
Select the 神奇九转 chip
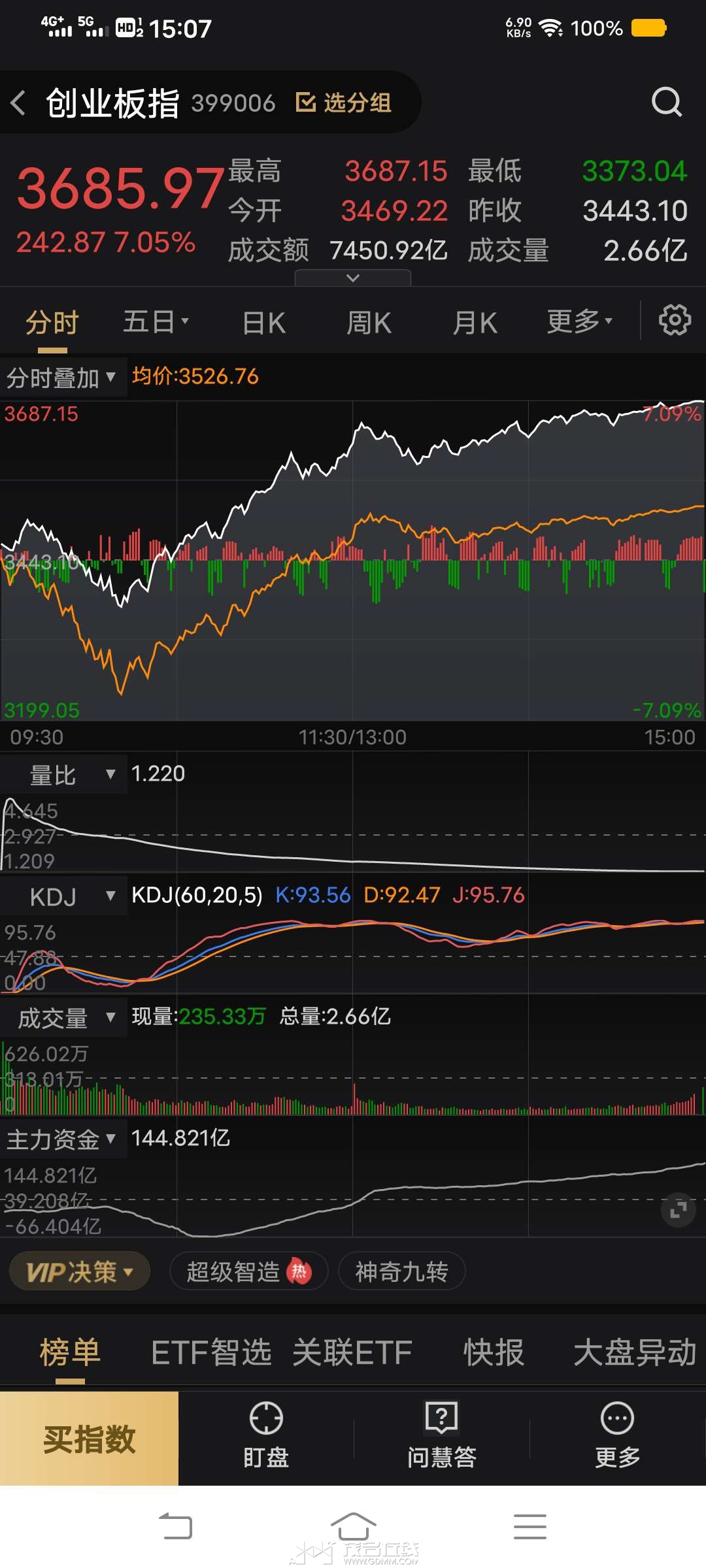401,1271
